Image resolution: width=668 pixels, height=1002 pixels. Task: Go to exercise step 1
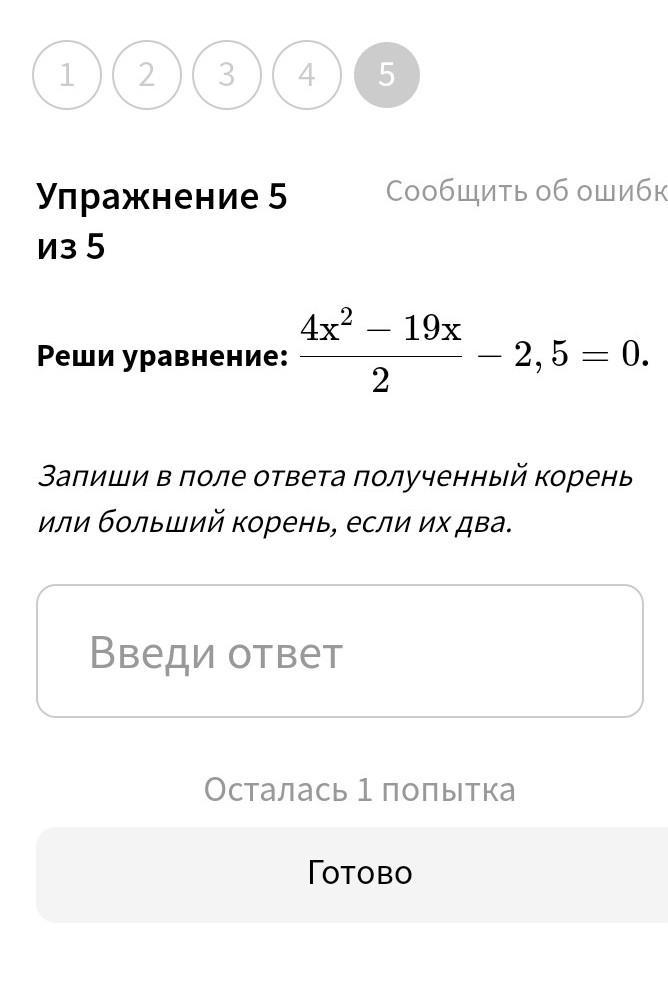click(x=67, y=75)
